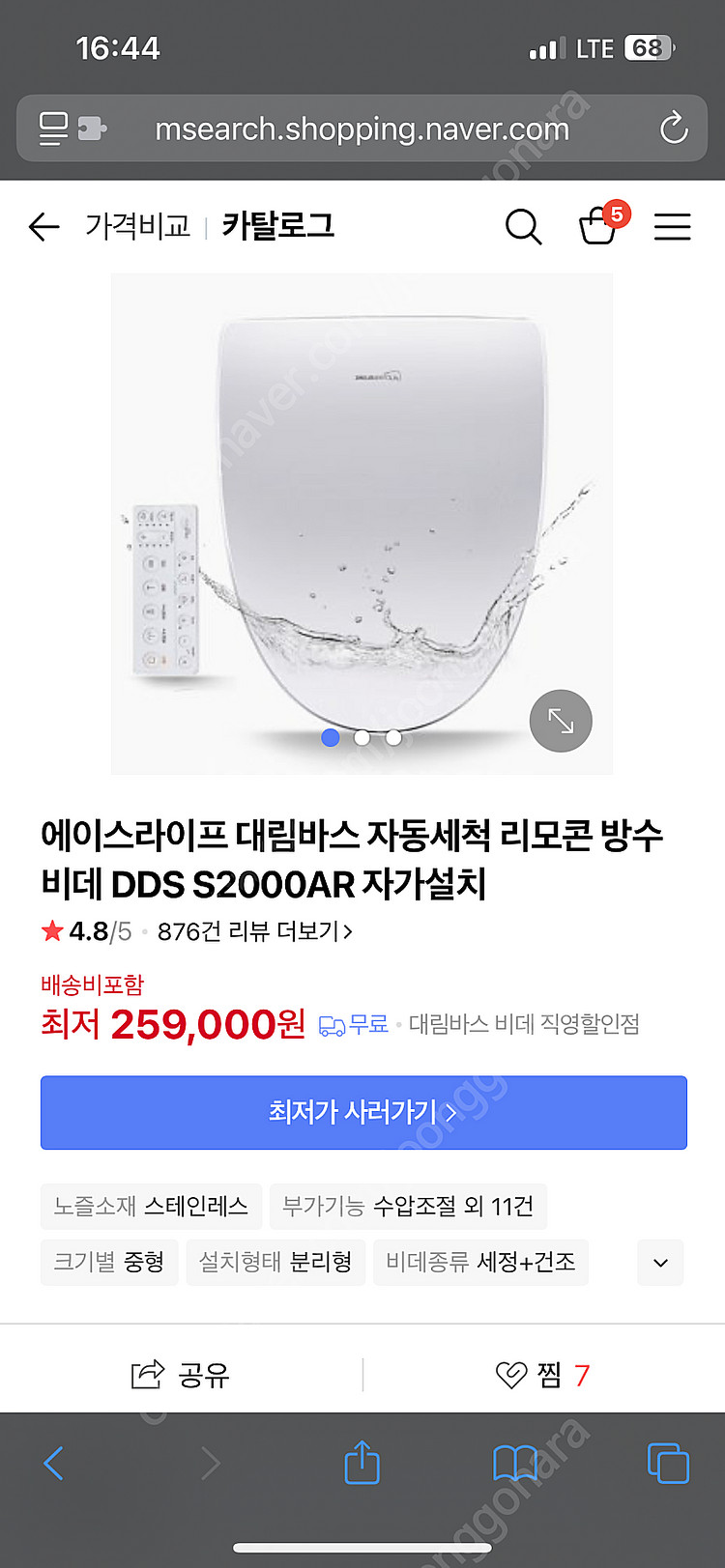Image resolution: width=725 pixels, height=1568 pixels.
Task: Select the third carousel dot
Action: 392,737
